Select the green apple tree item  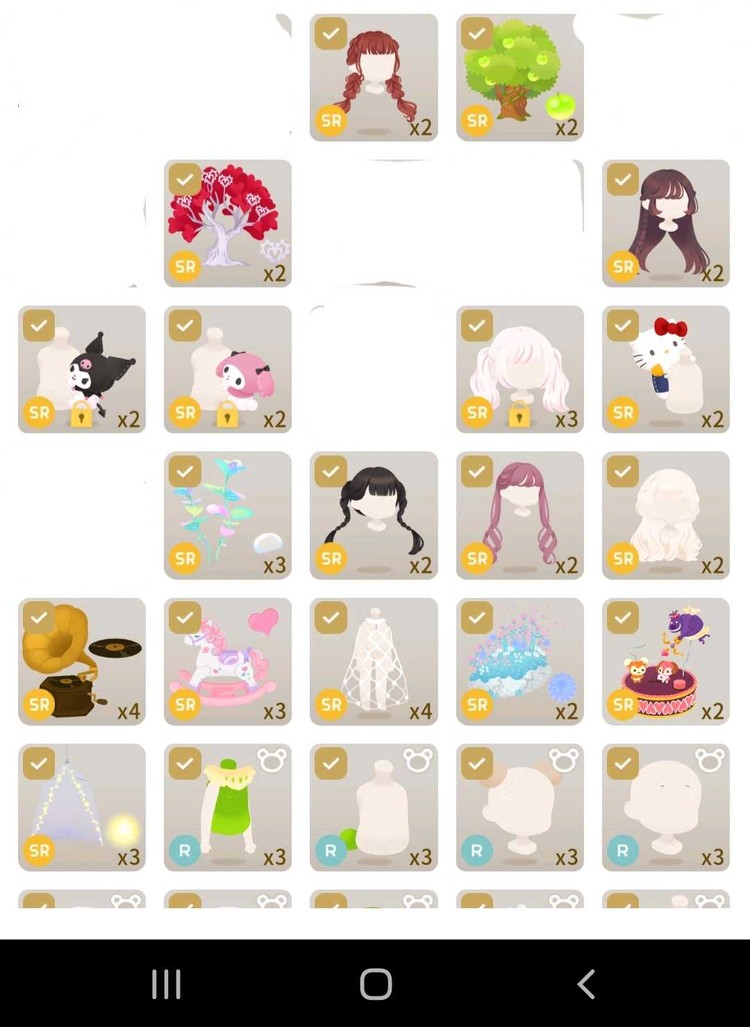520,77
